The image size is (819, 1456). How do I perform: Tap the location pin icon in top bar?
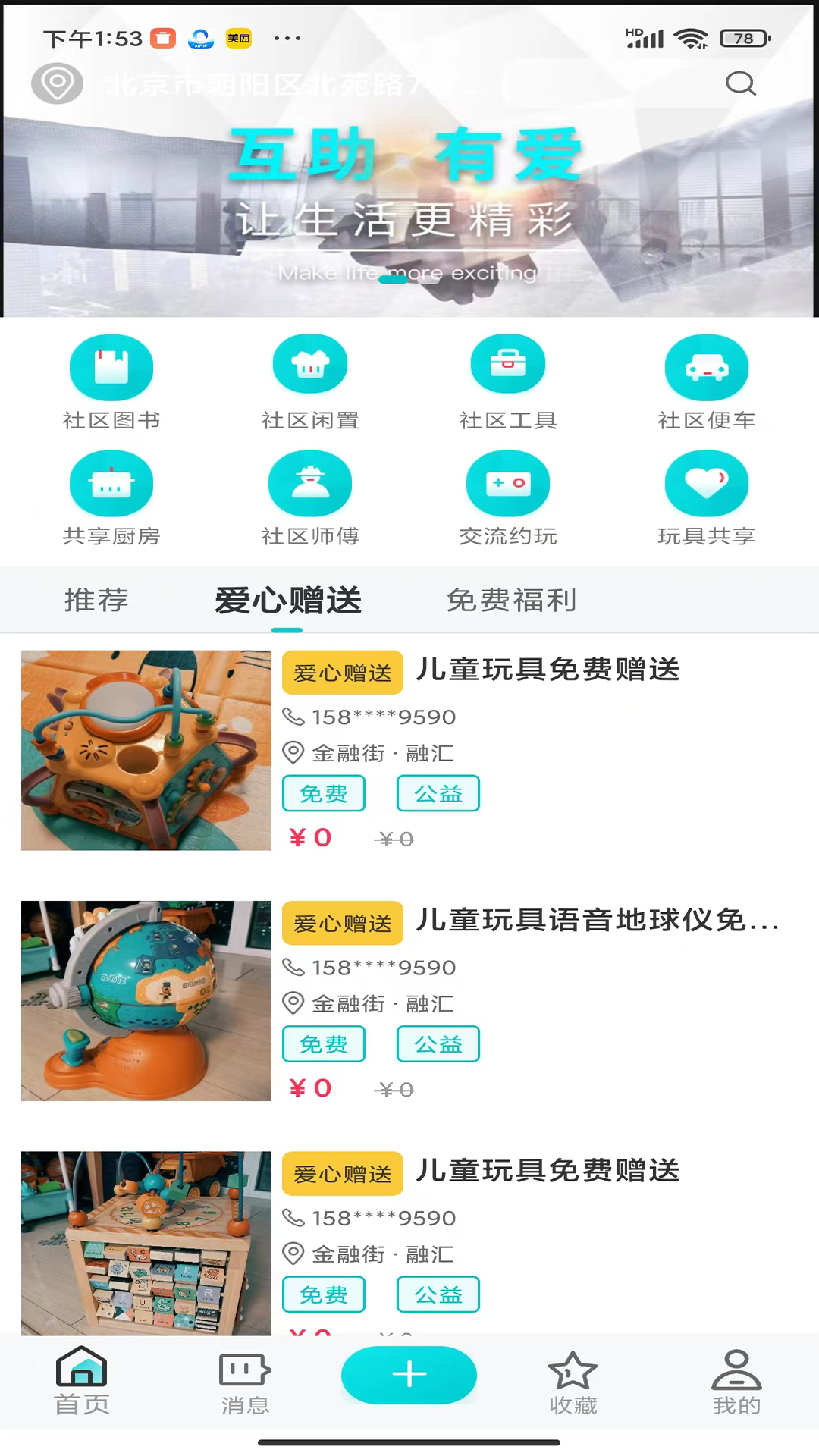(x=57, y=84)
